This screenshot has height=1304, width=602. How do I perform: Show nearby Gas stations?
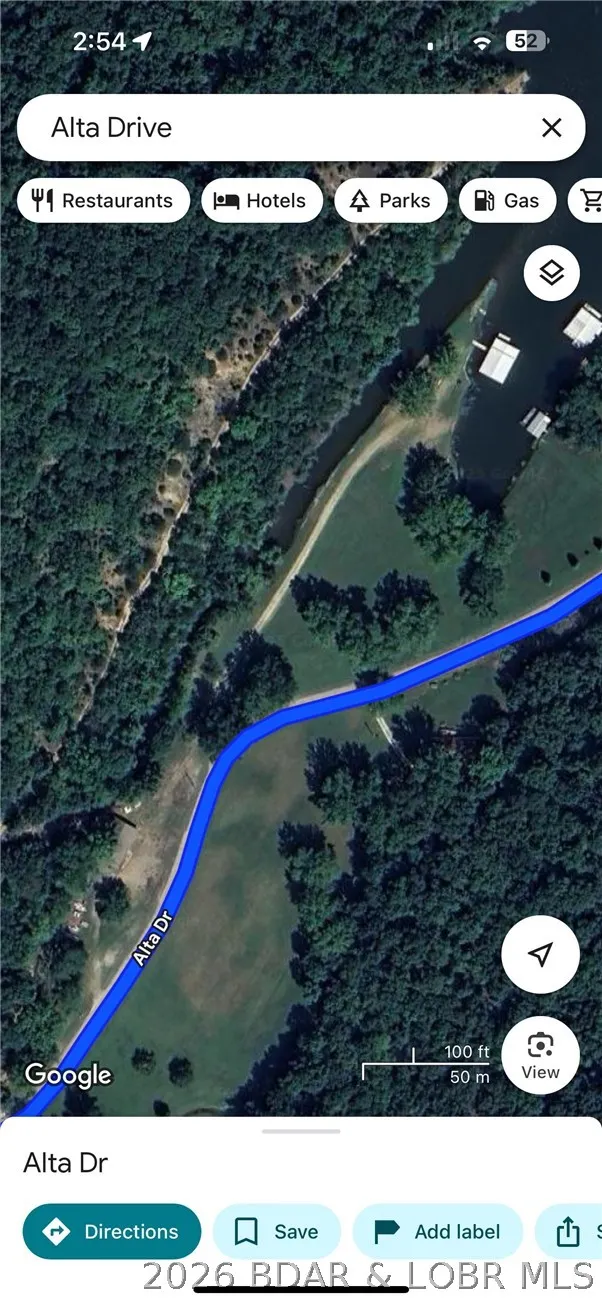[x=507, y=200]
